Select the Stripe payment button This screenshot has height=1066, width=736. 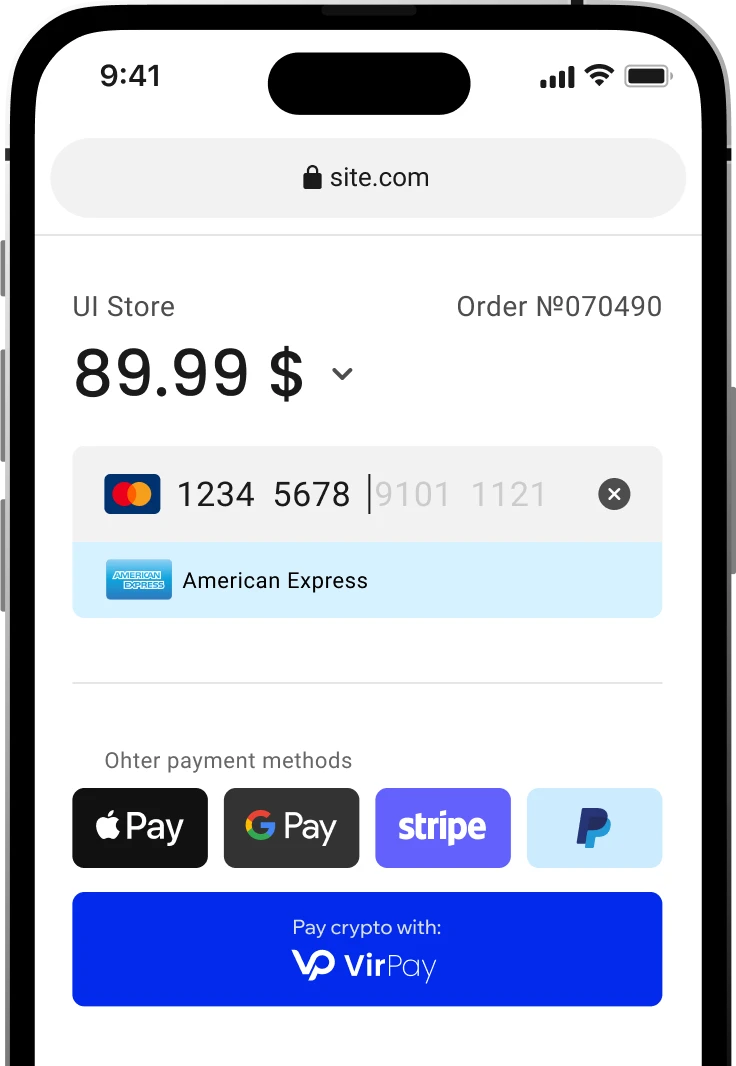click(442, 827)
